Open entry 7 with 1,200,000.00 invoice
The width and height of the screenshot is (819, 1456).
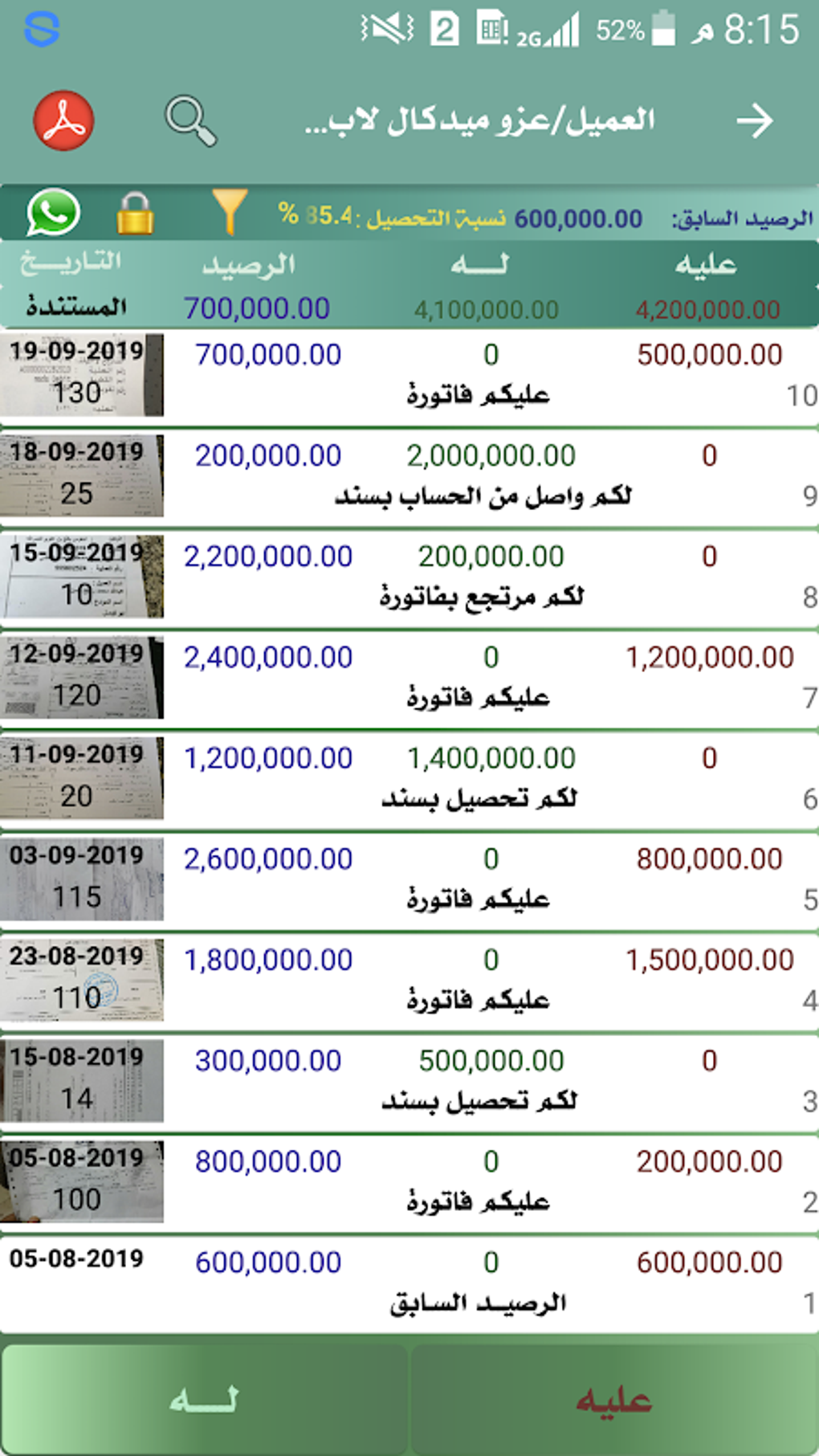482,678
